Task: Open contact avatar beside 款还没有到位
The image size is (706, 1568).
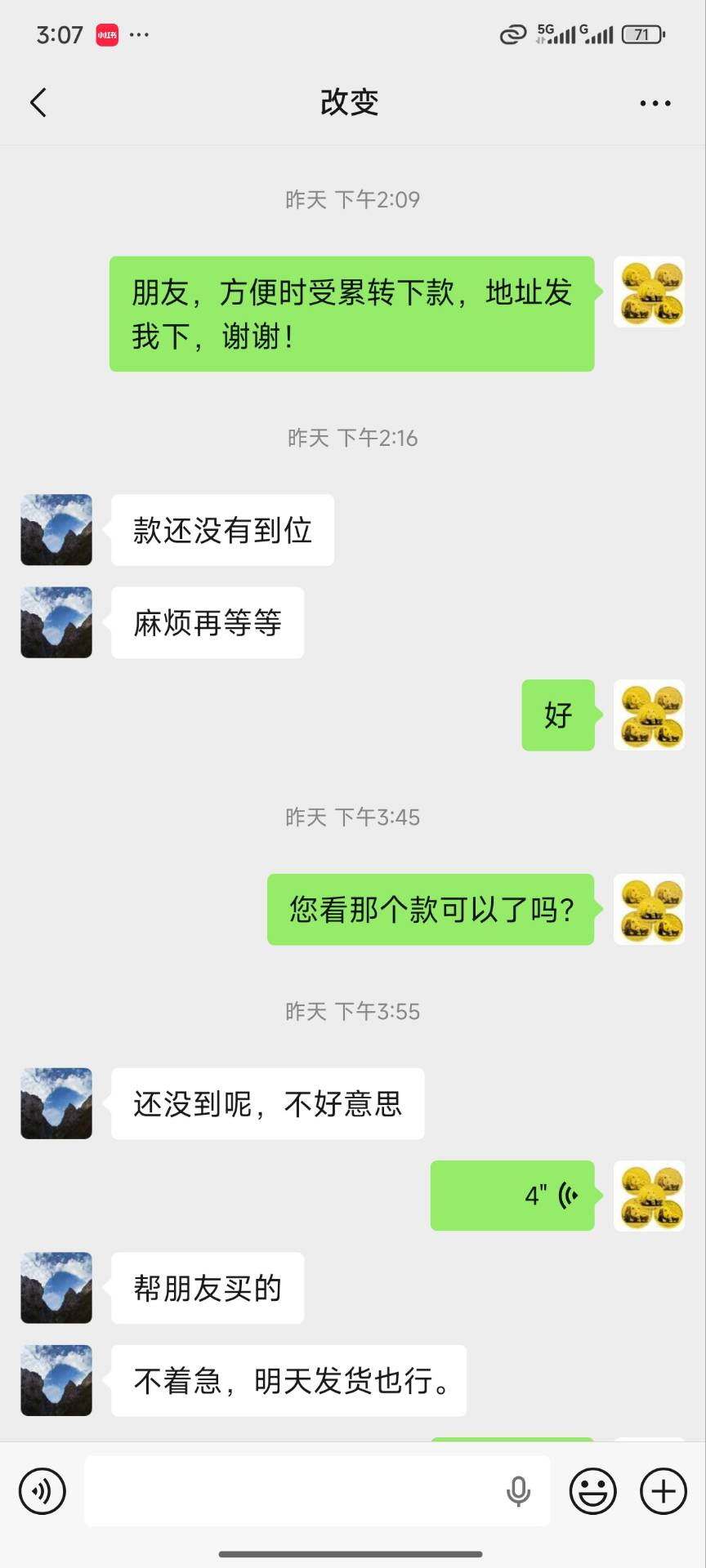Action: [56, 530]
